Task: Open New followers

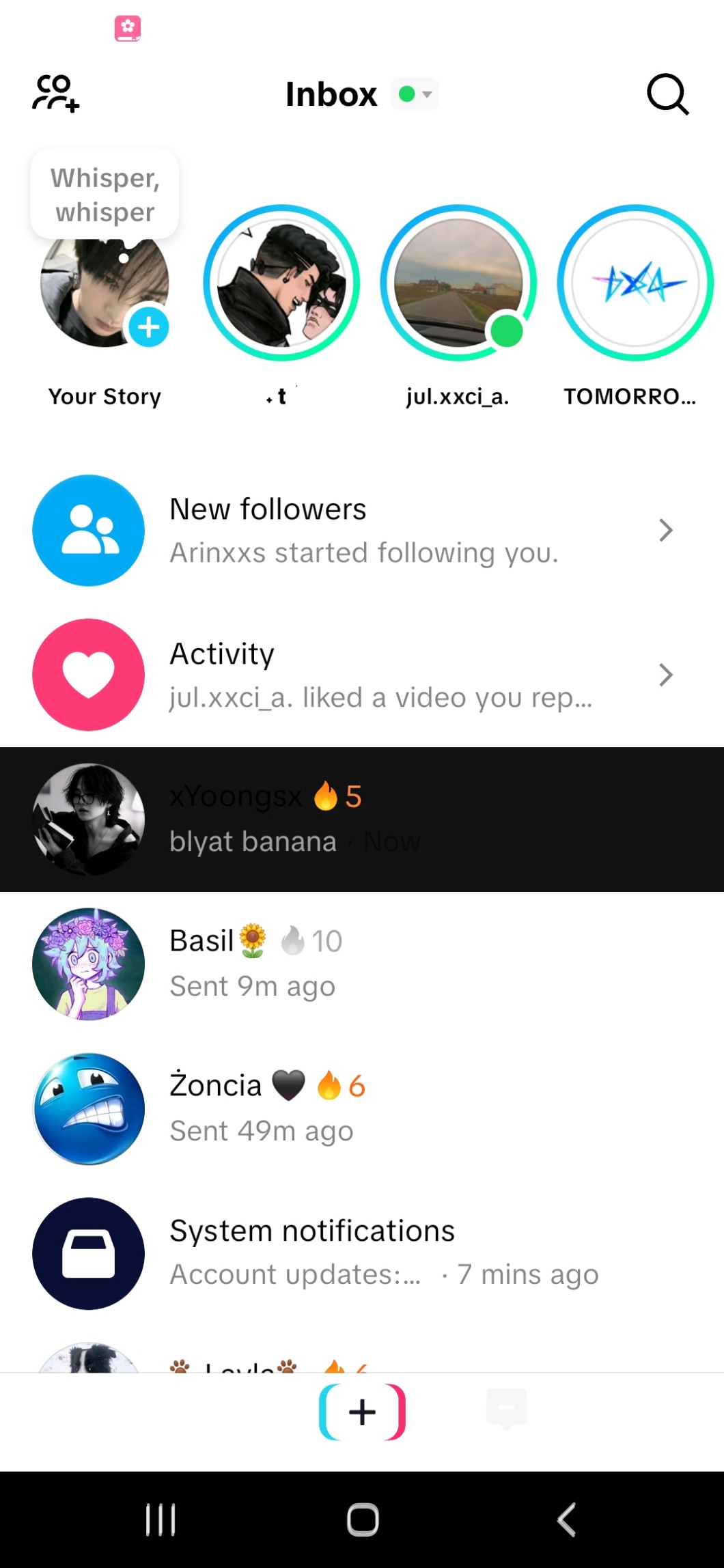Action: 362,531
